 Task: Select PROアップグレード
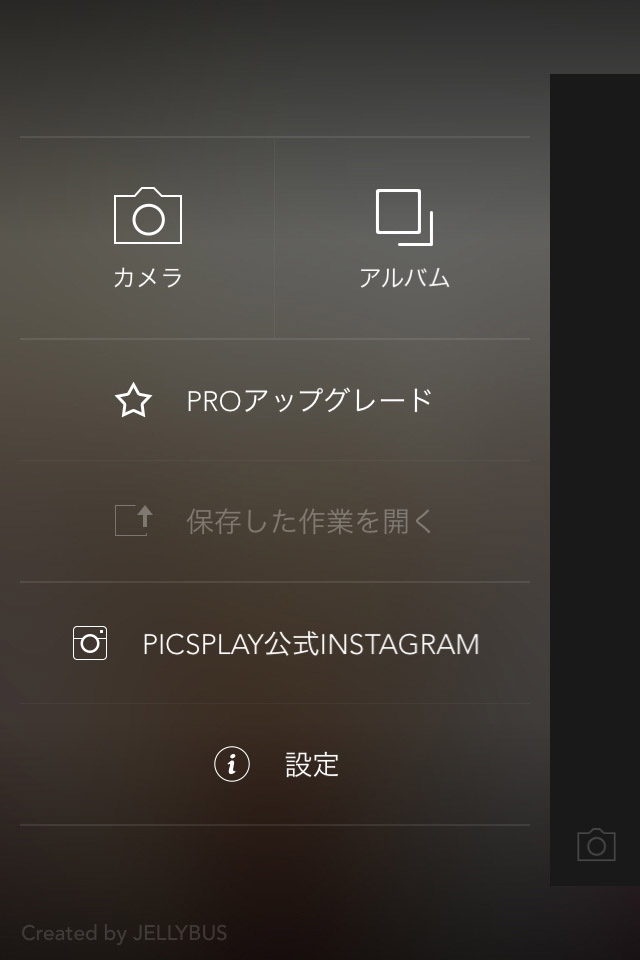point(275,401)
